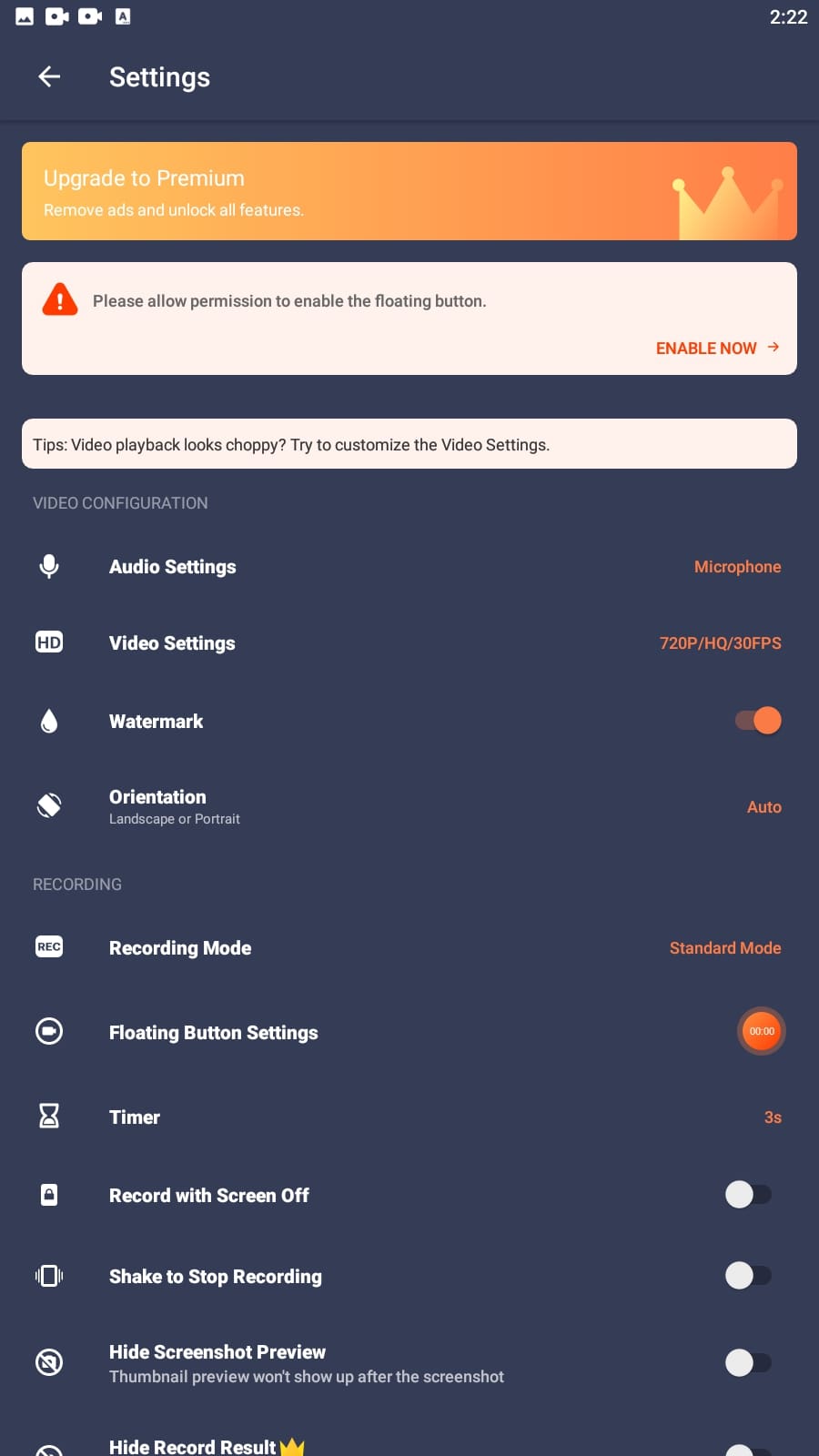Open Floating Button Settings
The width and height of the screenshot is (819, 1456).
tap(409, 1032)
